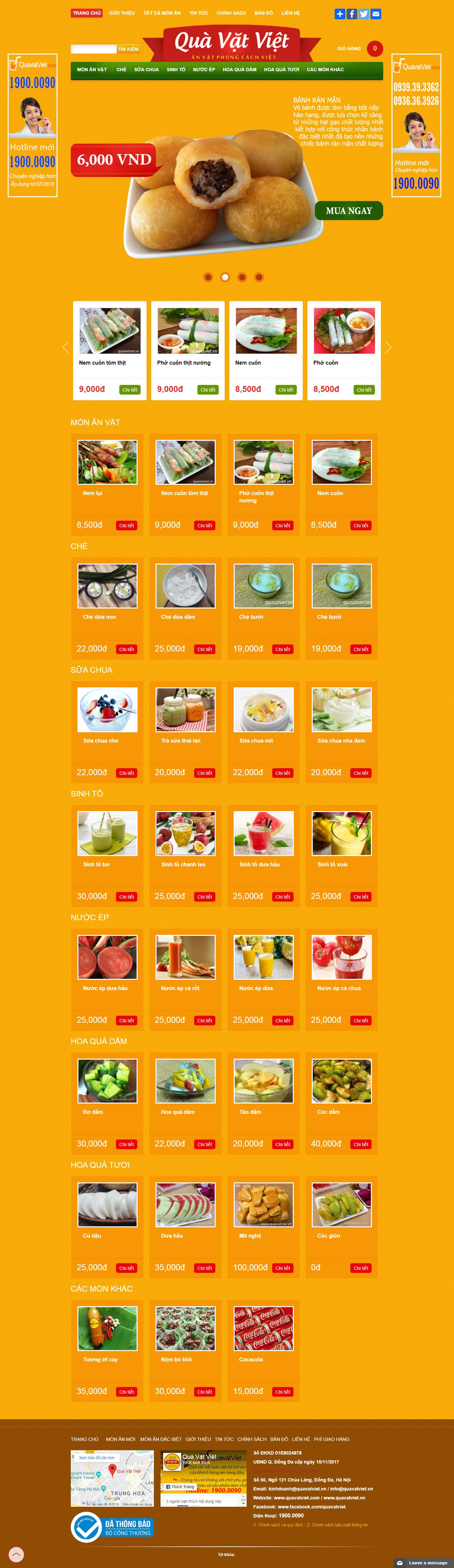454x1568 pixels.
Task: Select the Sinh tố menu tab
Action: pyautogui.click(x=175, y=70)
